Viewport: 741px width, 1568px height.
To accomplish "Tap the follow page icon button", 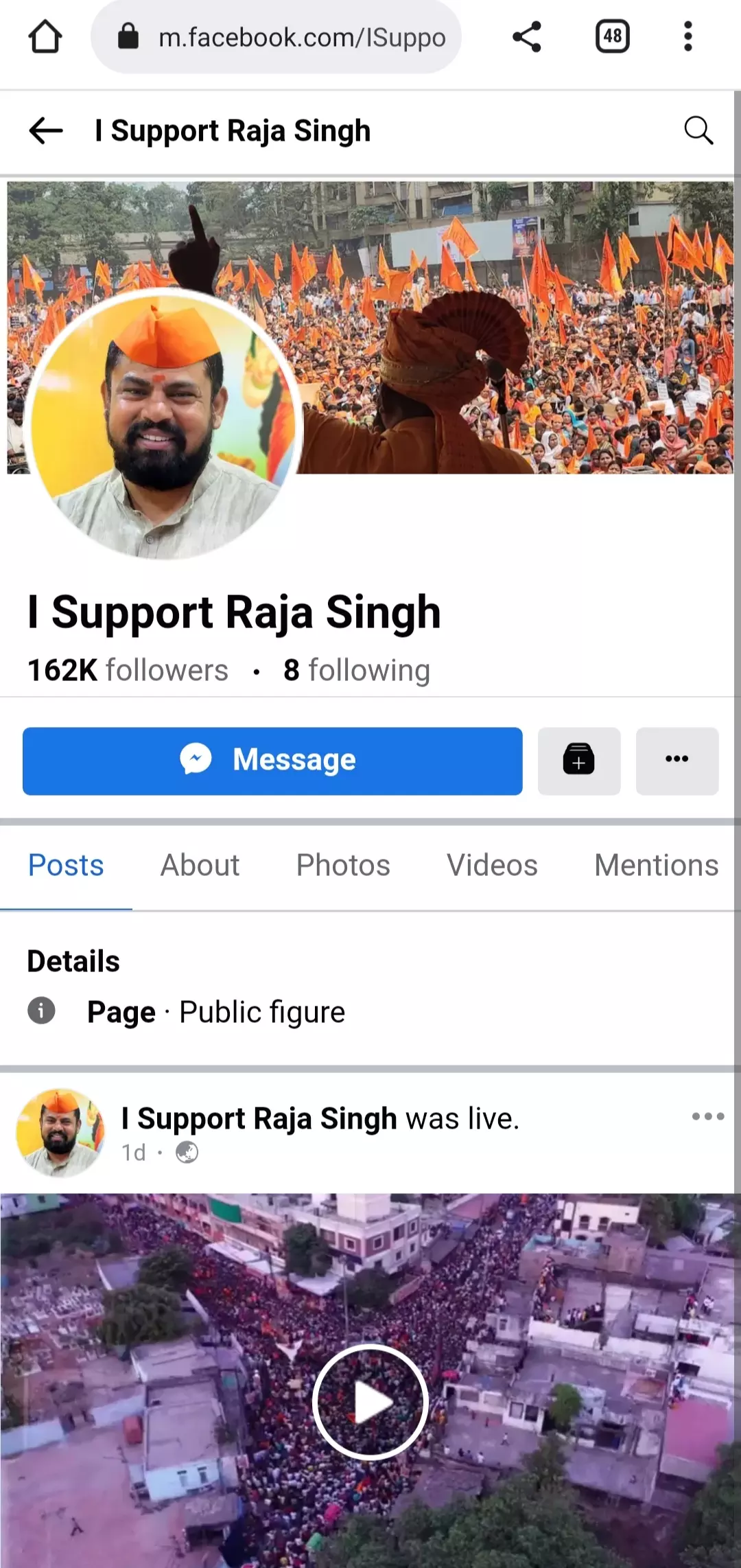I will (x=578, y=761).
